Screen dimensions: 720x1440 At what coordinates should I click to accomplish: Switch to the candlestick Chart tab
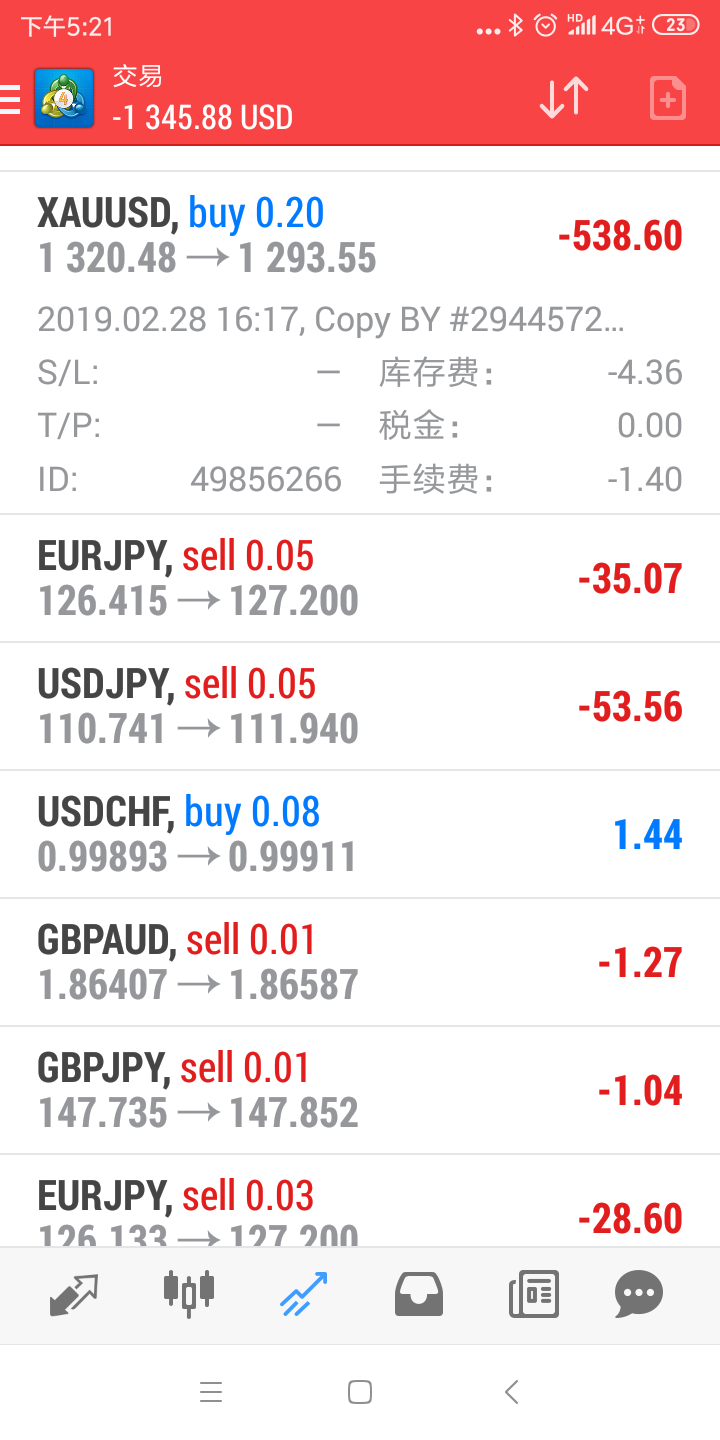[x=189, y=1293]
